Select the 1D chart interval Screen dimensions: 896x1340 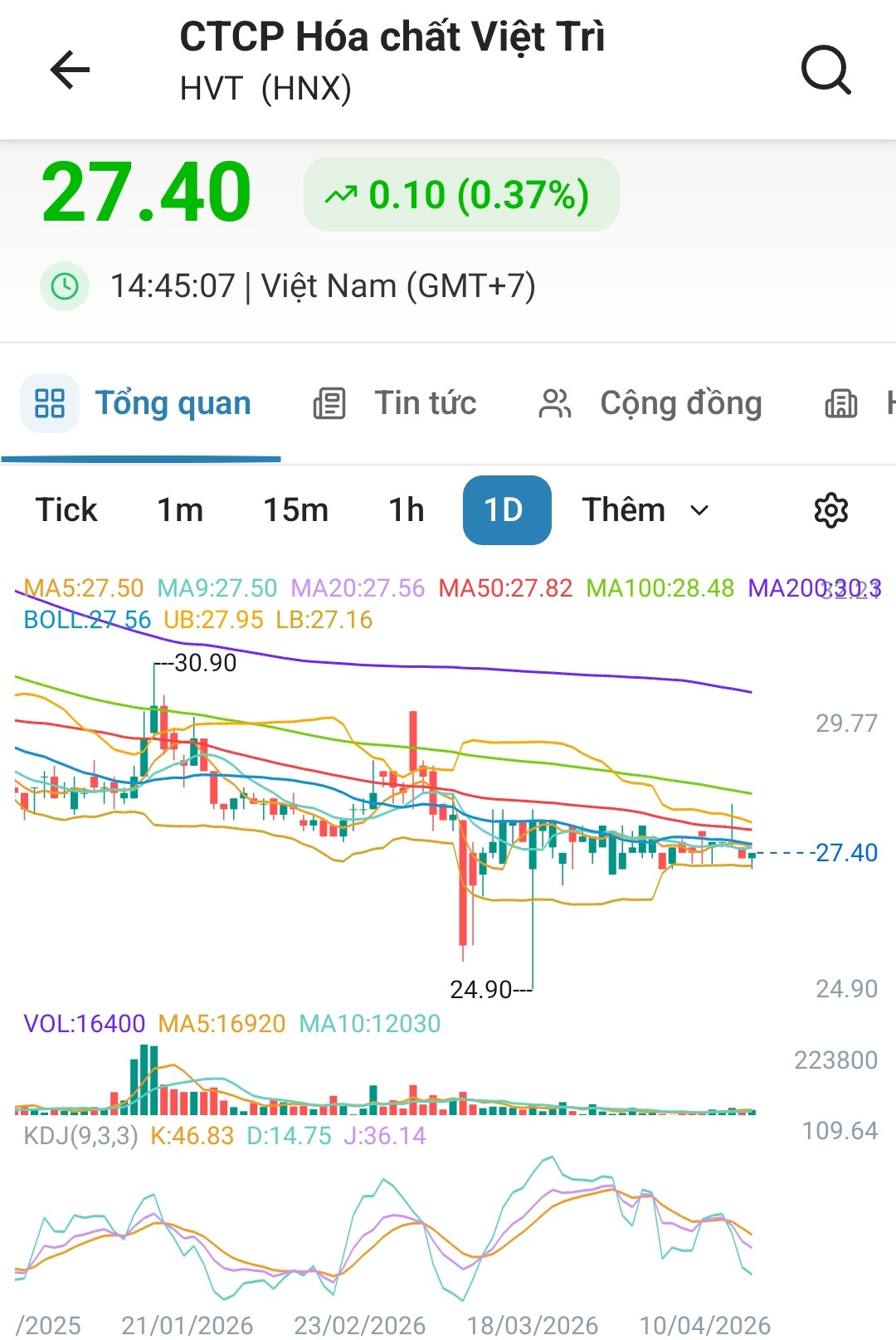tap(506, 510)
